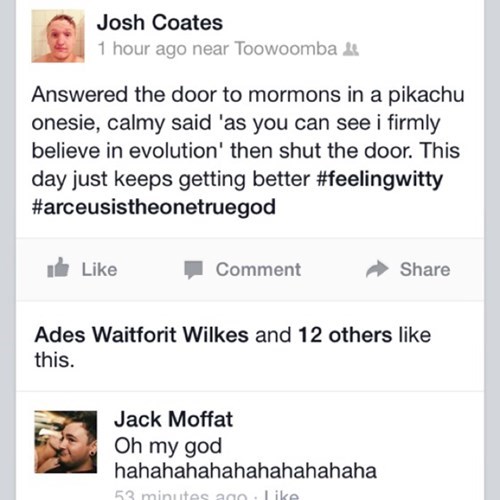View Ades Waitforit Wilkes' profile

[x=142, y=335]
